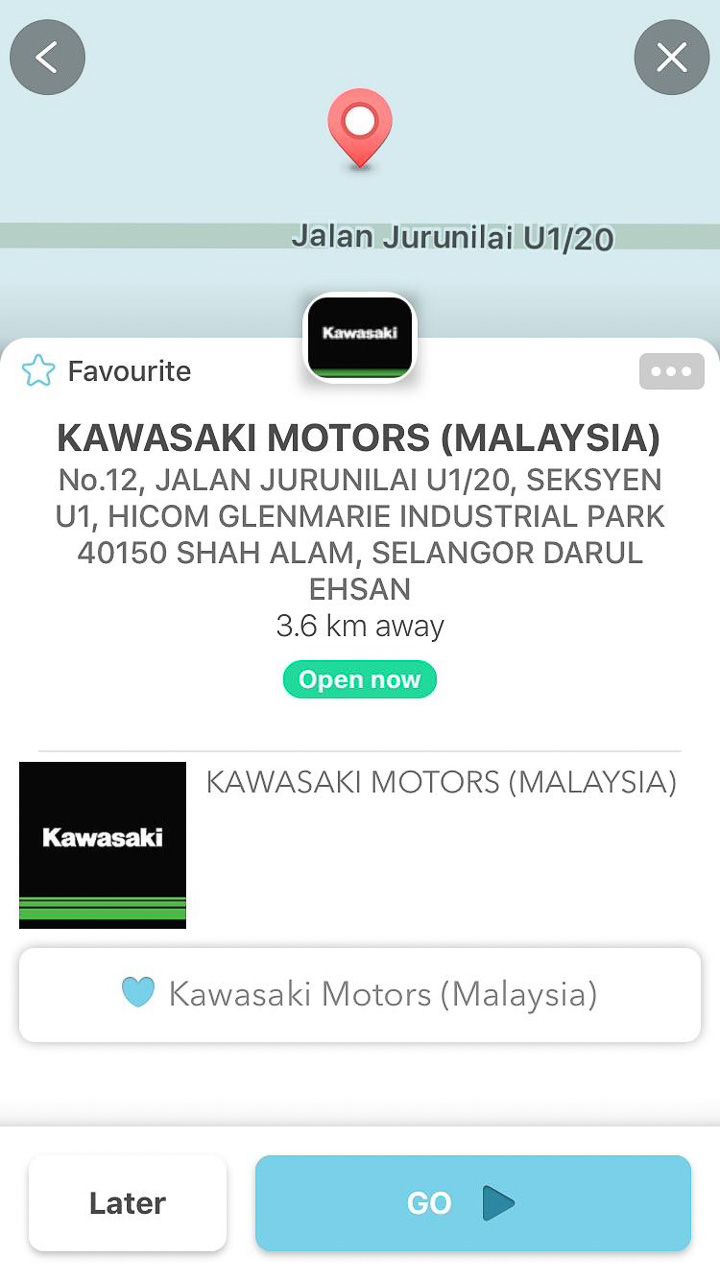Start navigation with the GO button
This screenshot has height=1280, width=720.
coord(472,1203)
